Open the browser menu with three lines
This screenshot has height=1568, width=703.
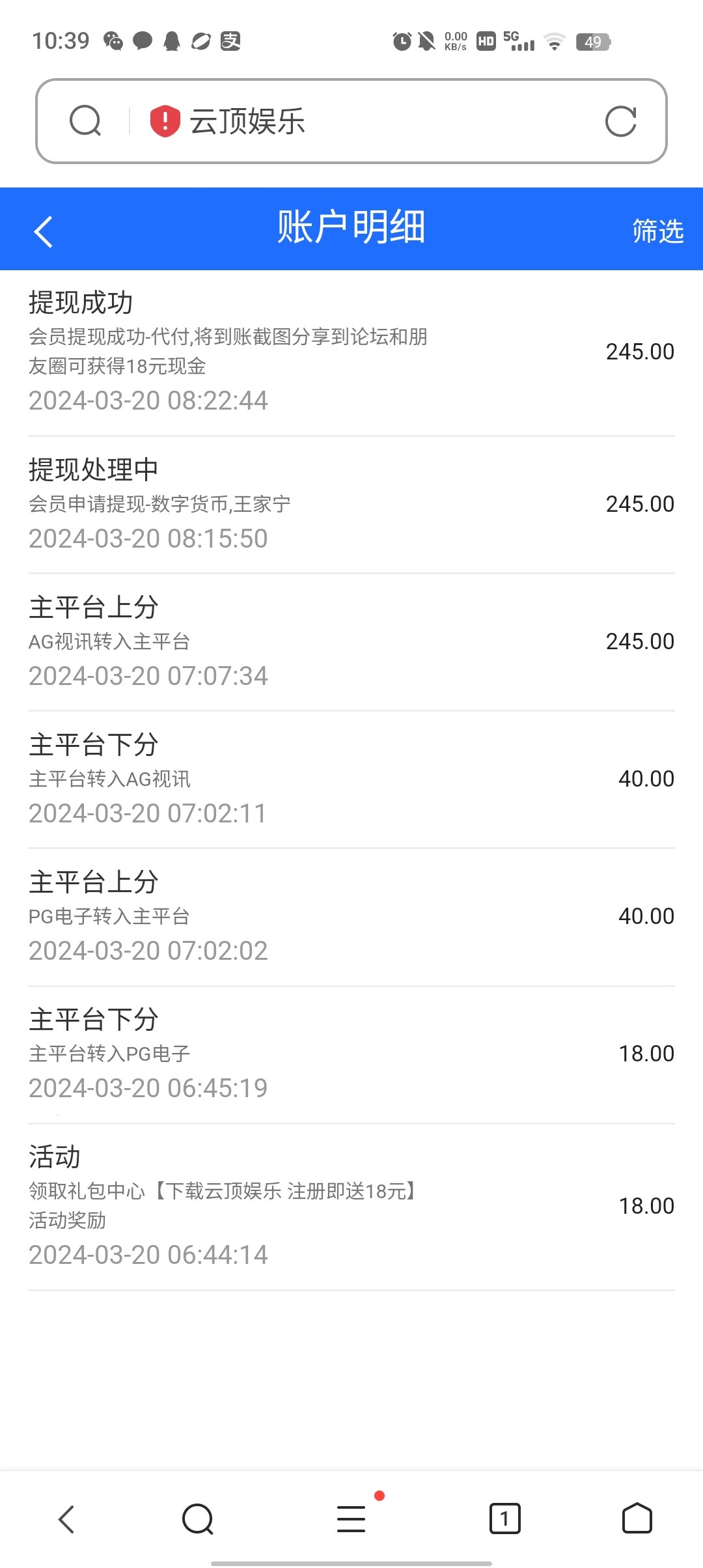point(351,1519)
